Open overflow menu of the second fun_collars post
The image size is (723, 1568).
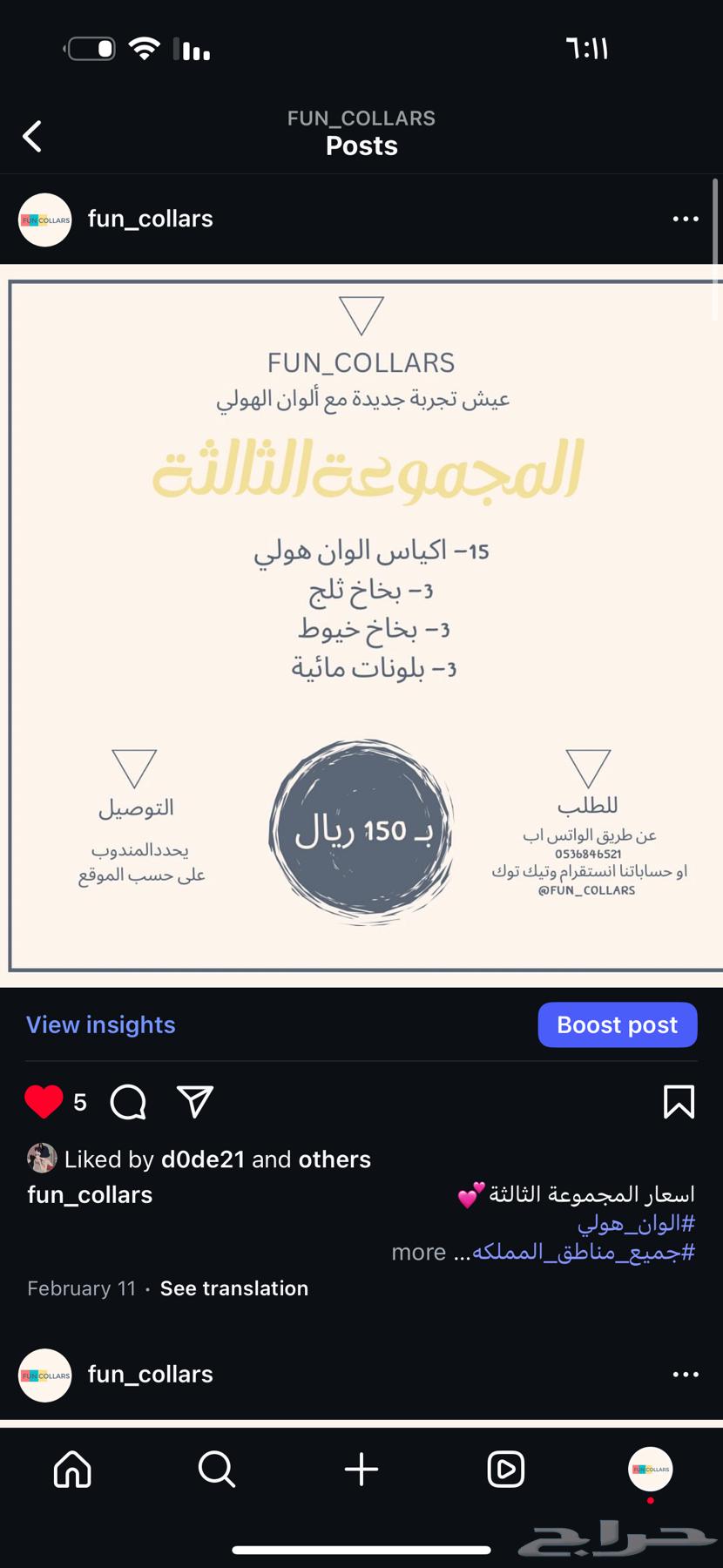tap(686, 1375)
